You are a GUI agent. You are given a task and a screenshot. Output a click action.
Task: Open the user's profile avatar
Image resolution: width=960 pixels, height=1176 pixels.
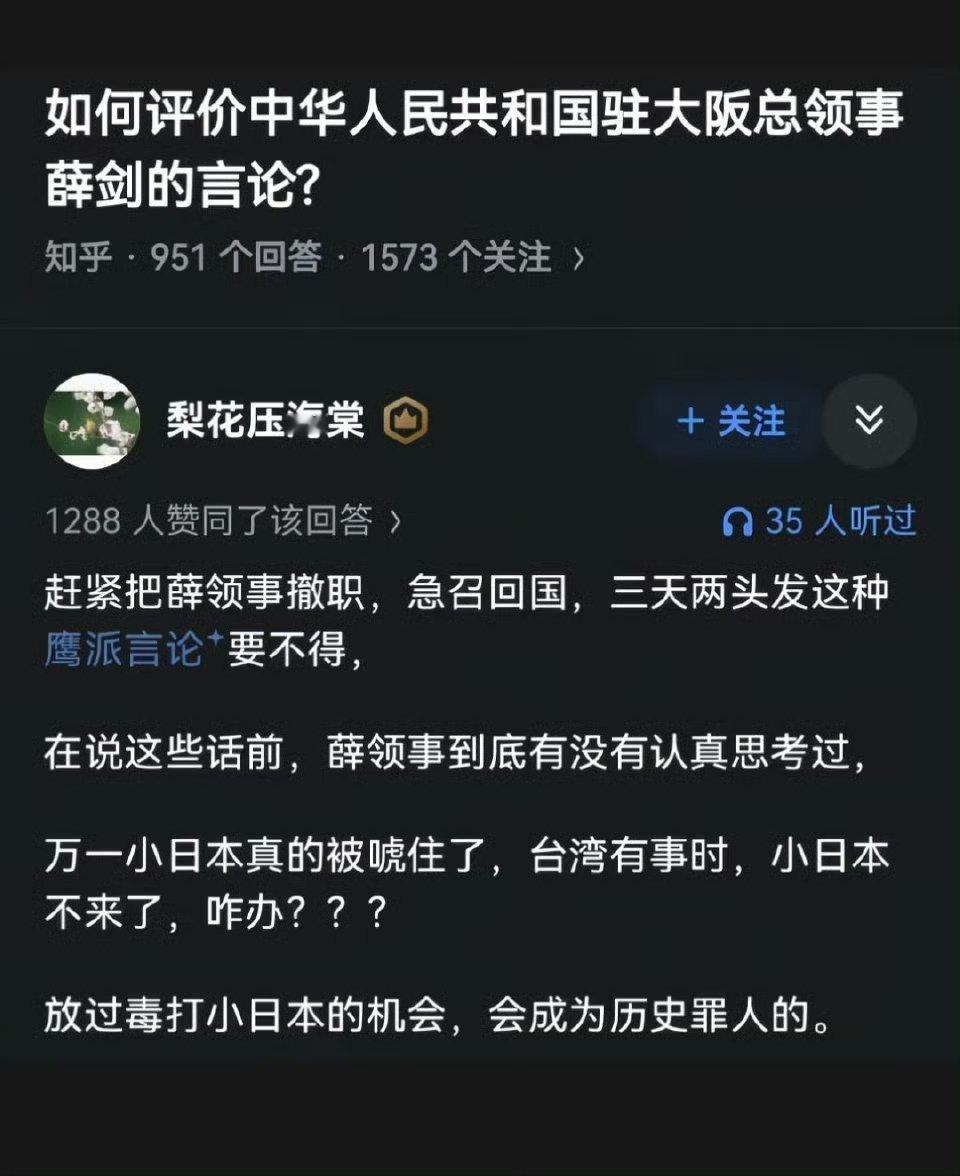coord(95,422)
